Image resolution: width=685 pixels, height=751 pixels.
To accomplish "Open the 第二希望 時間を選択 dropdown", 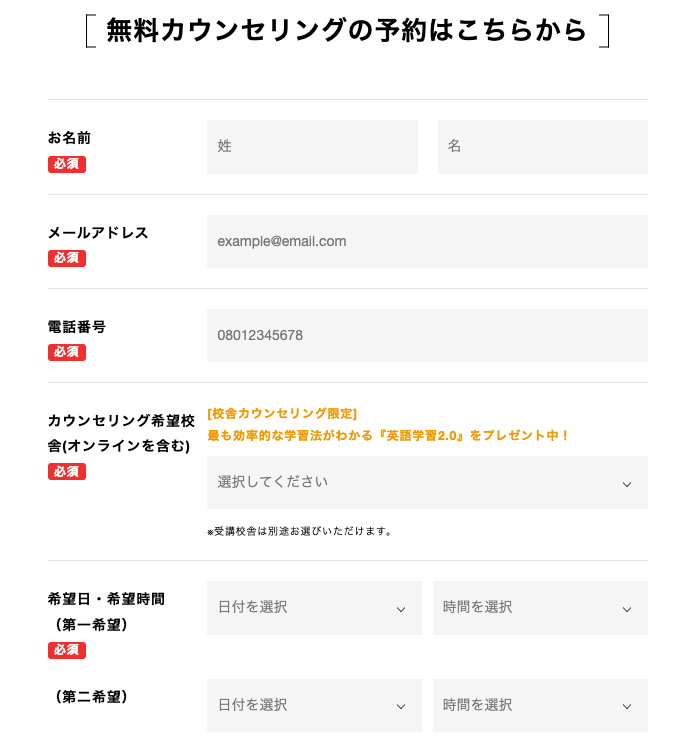I will [x=540, y=705].
